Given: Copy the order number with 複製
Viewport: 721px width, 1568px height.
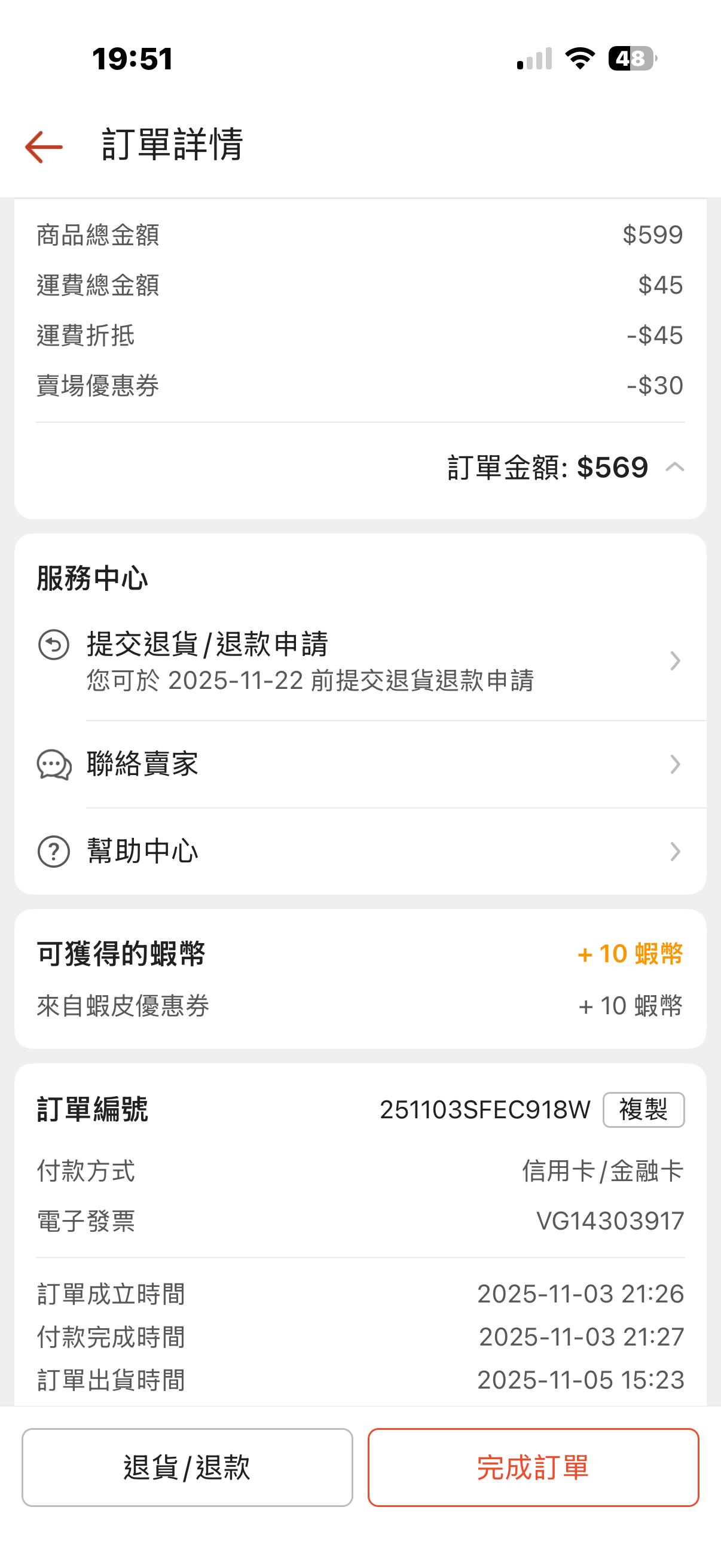Looking at the screenshot, I should [x=643, y=1110].
